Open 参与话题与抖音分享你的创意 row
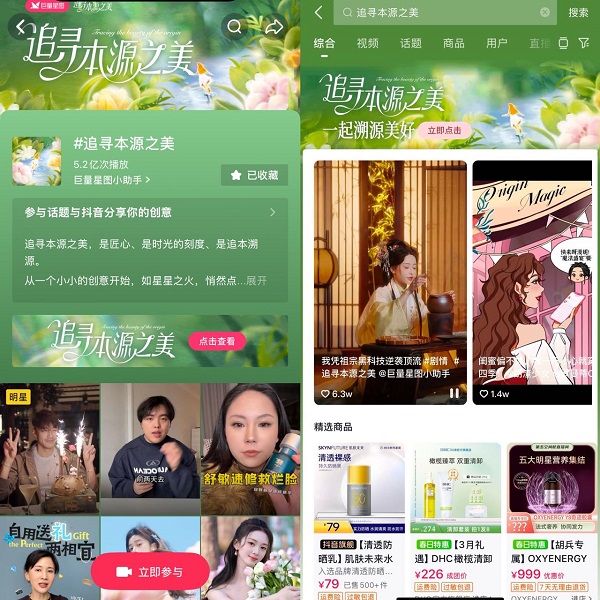600x600 pixels. coord(150,213)
